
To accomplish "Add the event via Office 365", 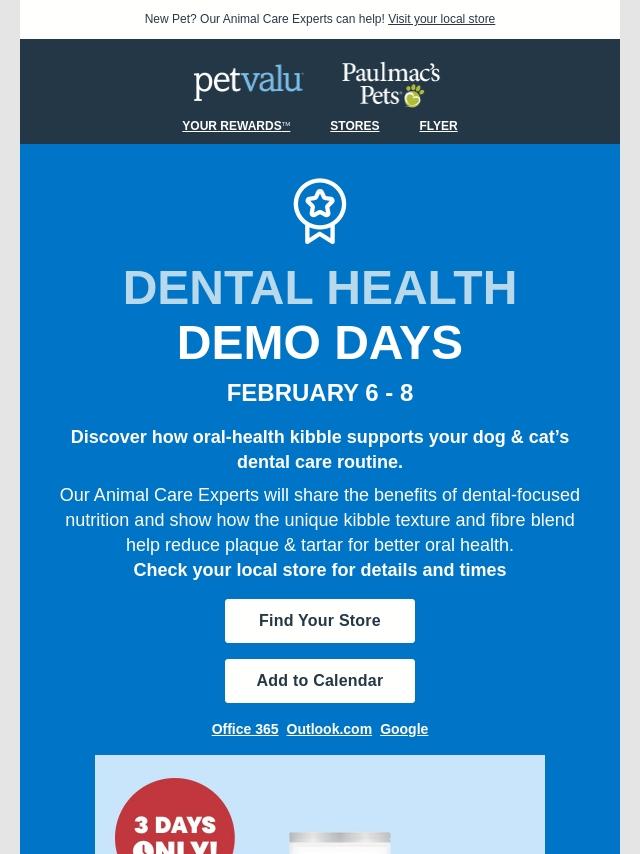I will (x=245, y=729).
